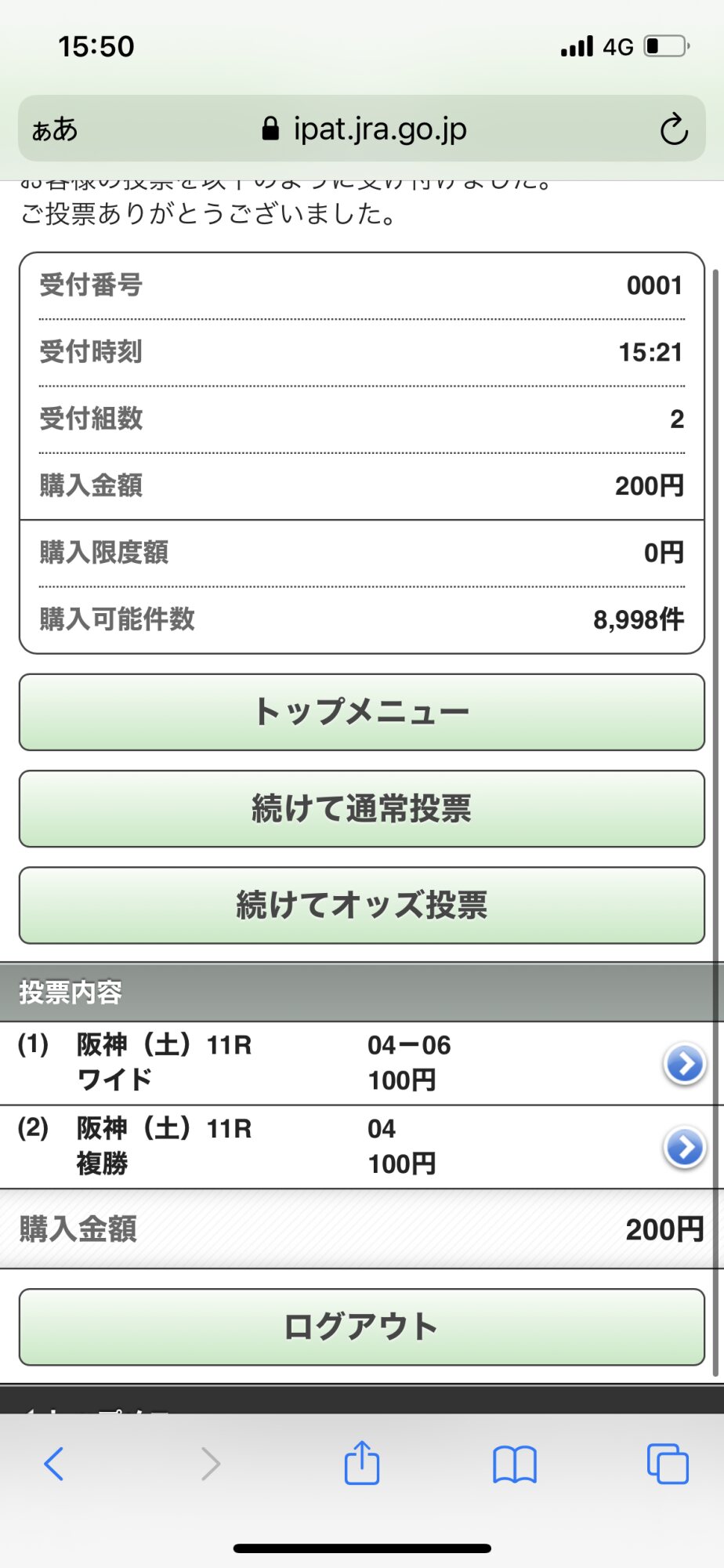Open the Safari share sheet

point(361,1463)
